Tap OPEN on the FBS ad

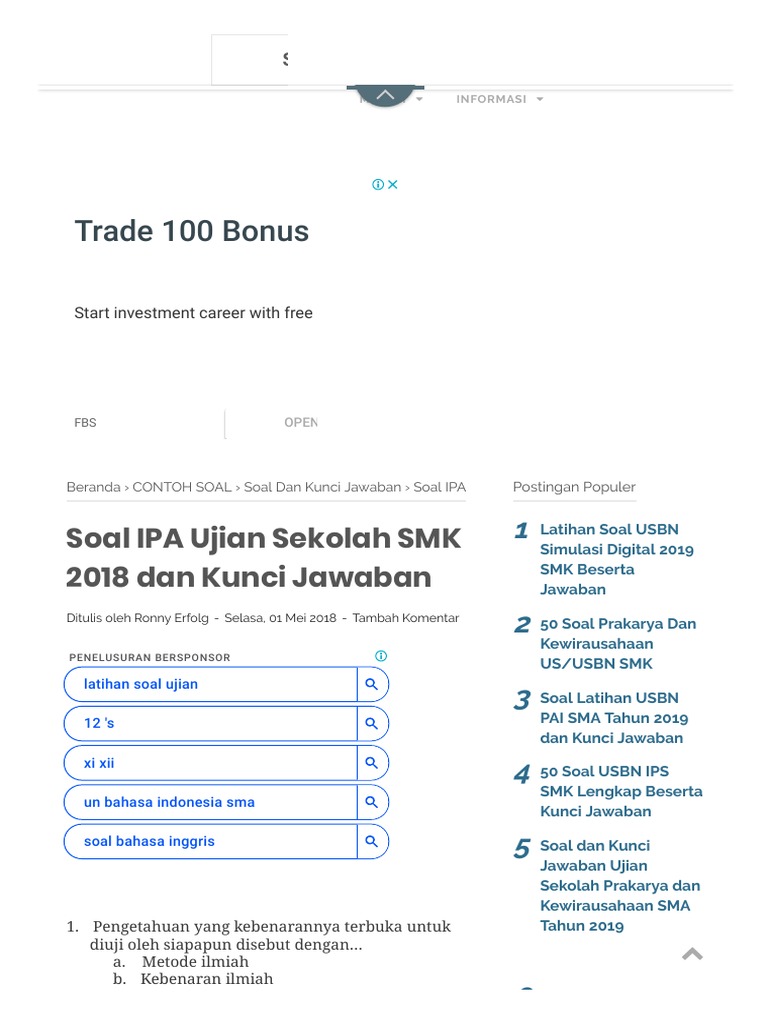[300, 423]
